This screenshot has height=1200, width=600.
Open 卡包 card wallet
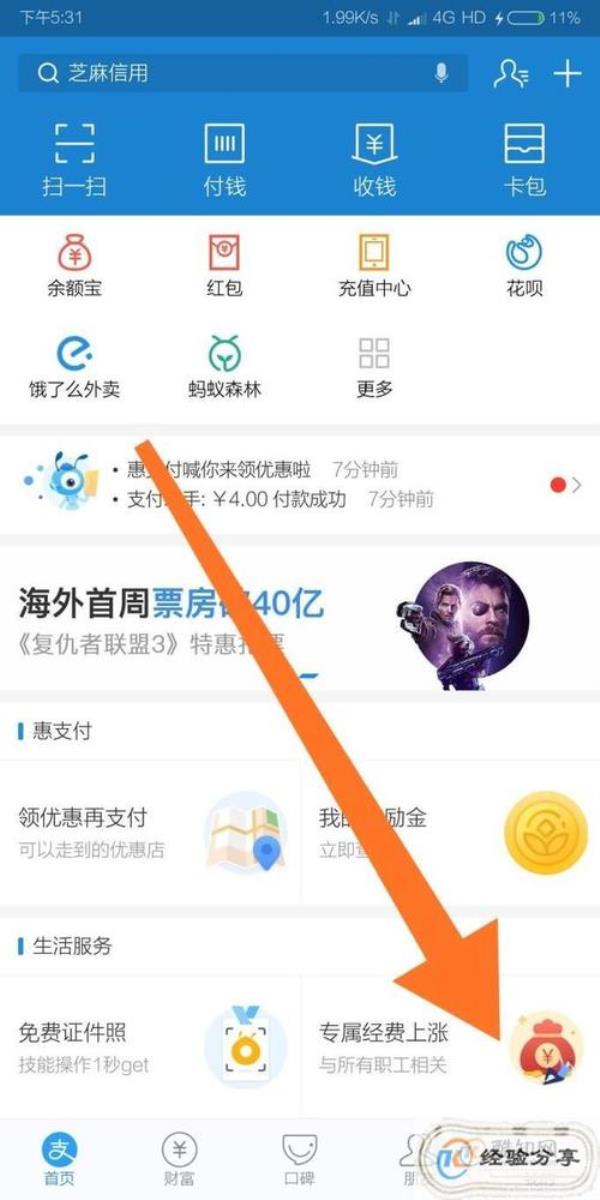click(524, 158)
